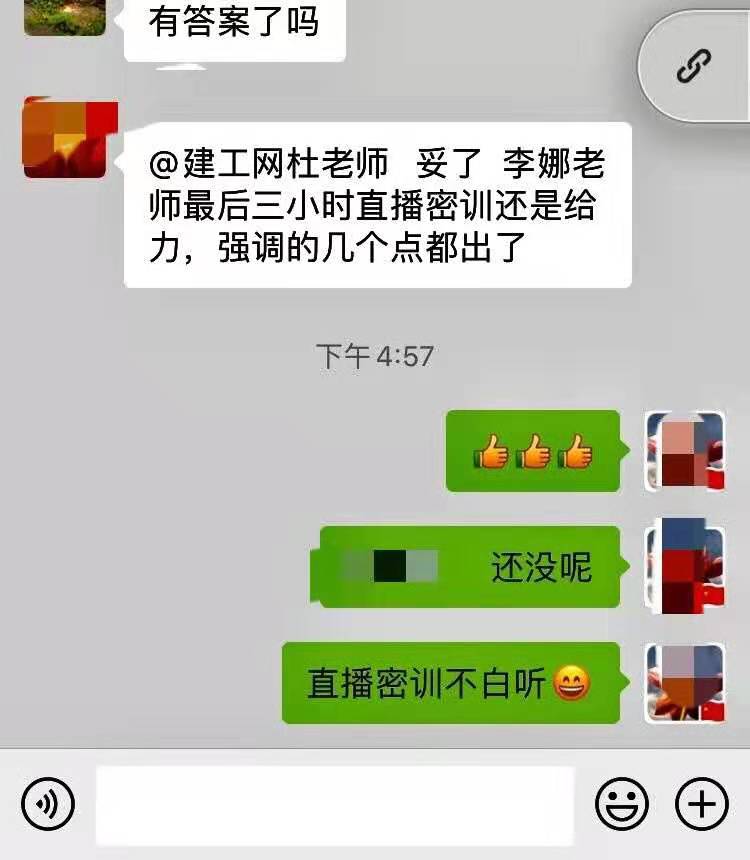Switch to voice input mode icon
The height and width of the screenshot is (860, 750).
[47, 803]
